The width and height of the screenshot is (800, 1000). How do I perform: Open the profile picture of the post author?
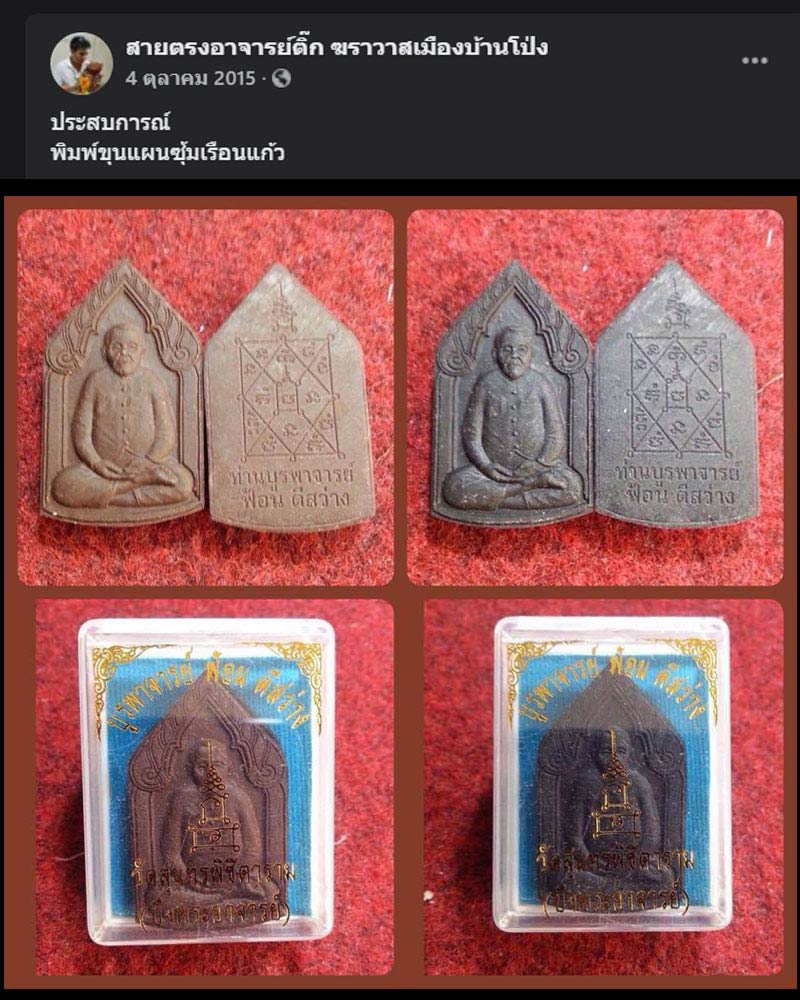click(x=81, y=63)
